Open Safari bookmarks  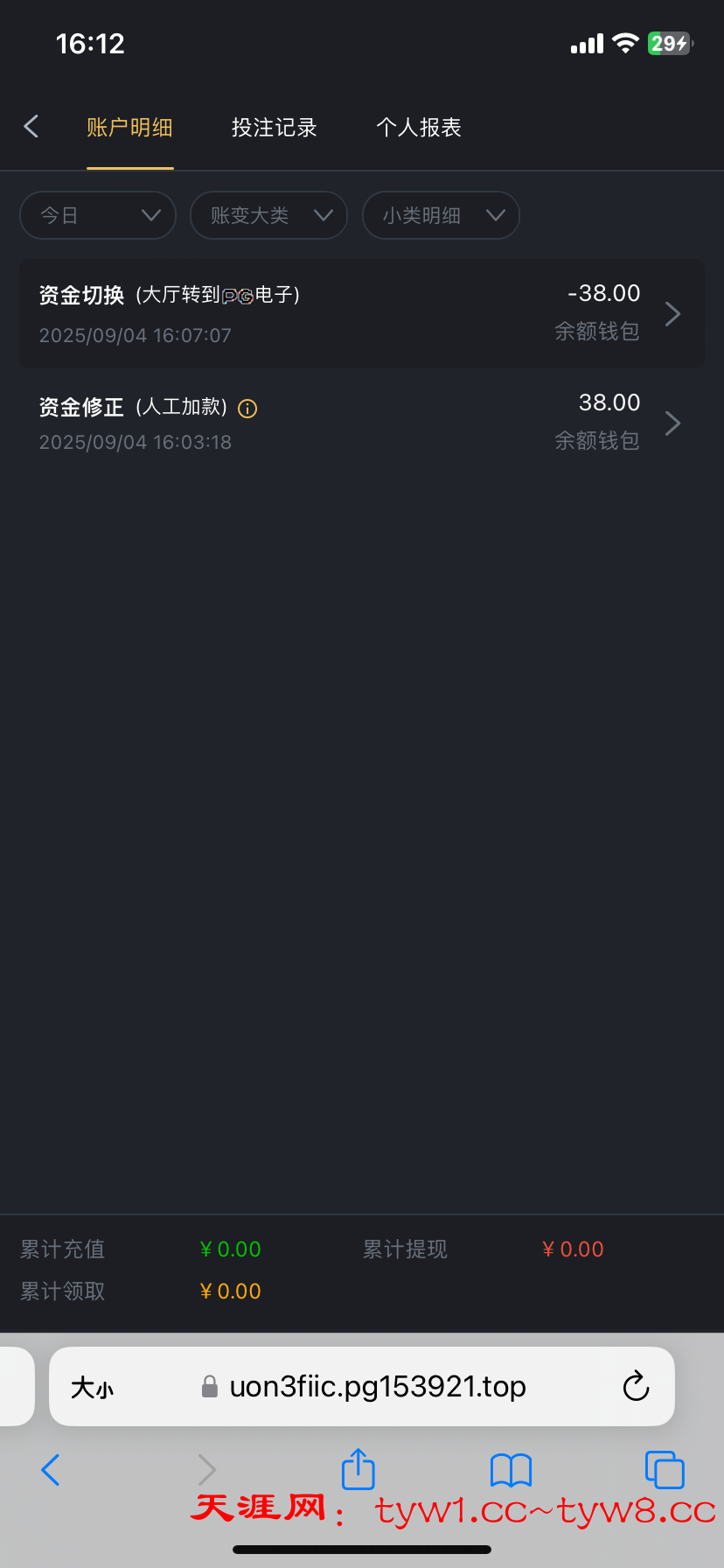point(511,1470)
